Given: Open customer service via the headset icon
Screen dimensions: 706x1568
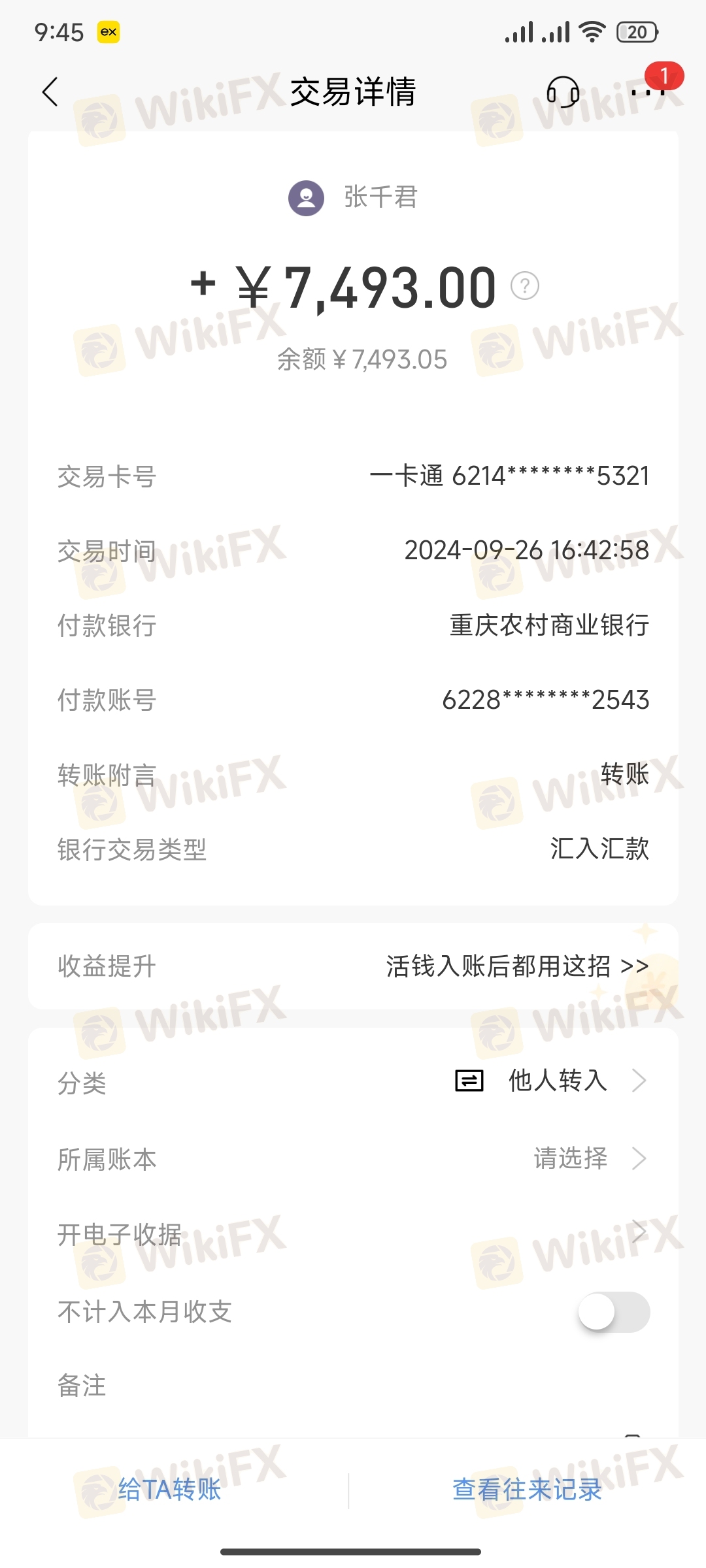Looking at the screenshot, I should 563,91.
